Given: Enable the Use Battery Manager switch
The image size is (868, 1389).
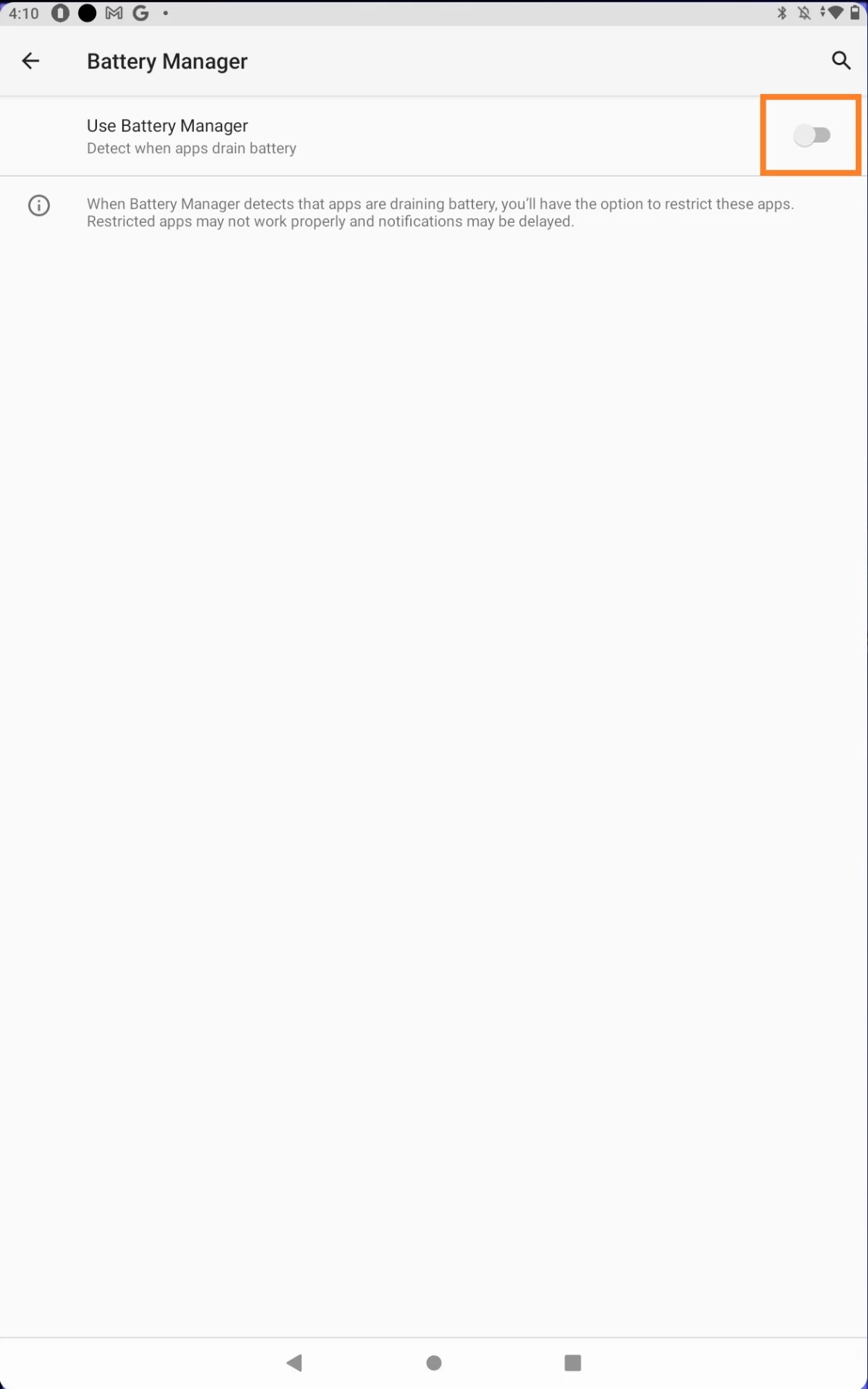Looking at the screenshot, I should coord(812,136).
